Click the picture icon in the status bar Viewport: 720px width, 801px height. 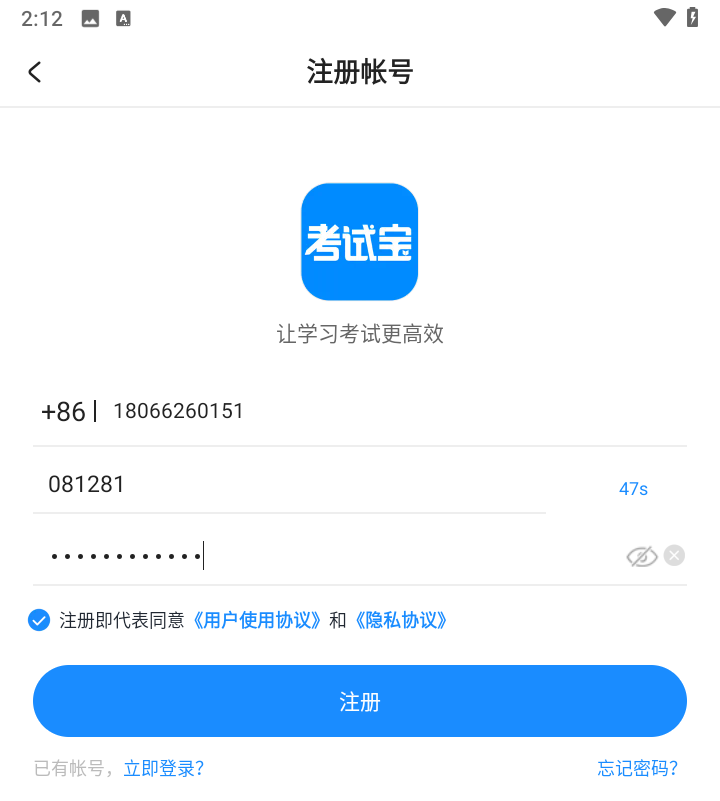pyautogui.click(x=89, y=17)
